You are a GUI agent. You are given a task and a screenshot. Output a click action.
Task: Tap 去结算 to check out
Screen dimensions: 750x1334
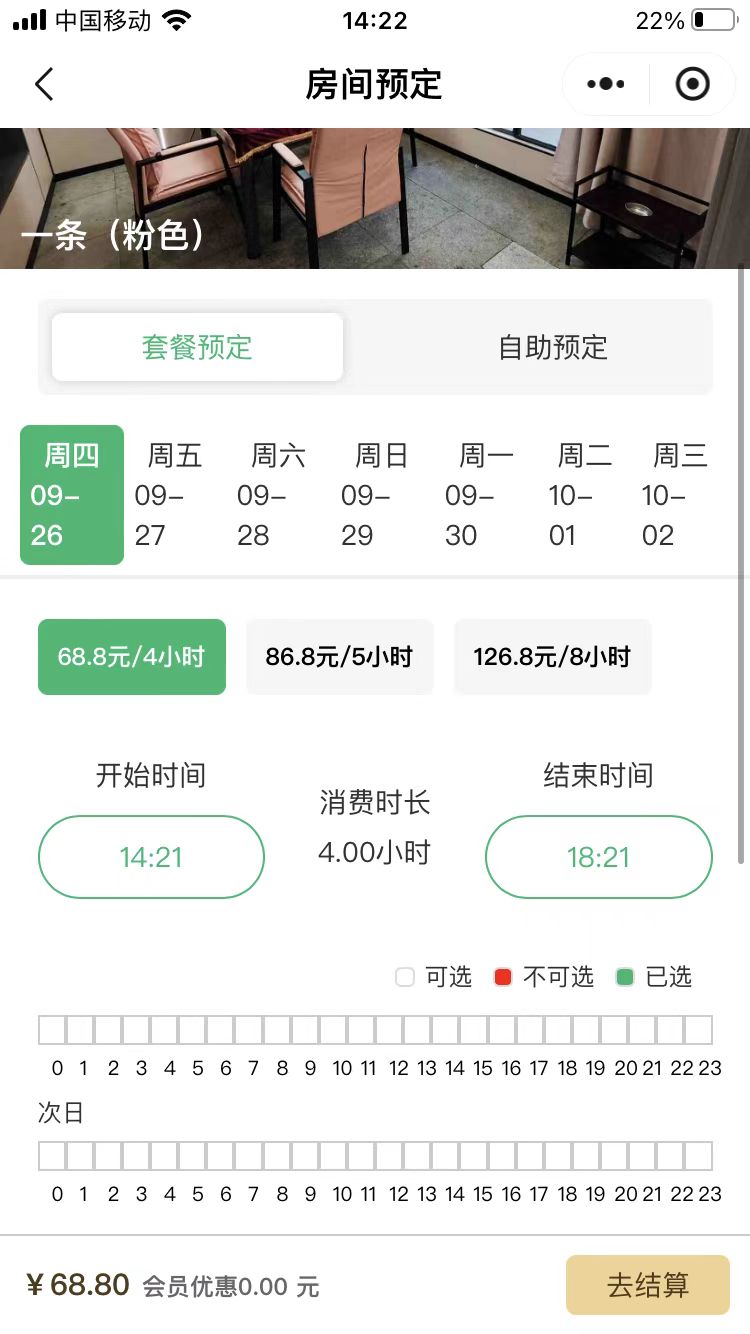click(x=647, y=1285)
